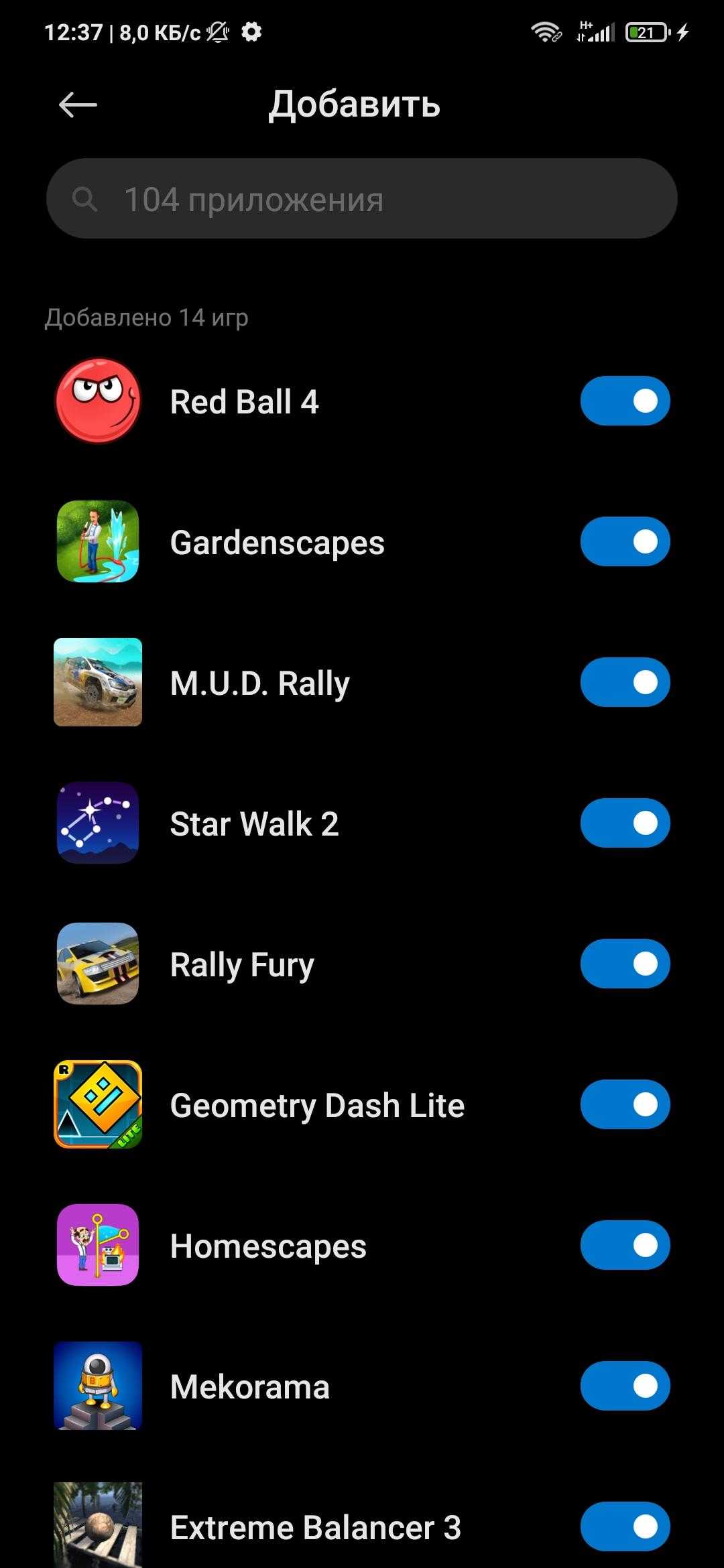The width and height of the screenshot is (724, 1568).
Task: Turn off Geometry Dash Lite toggle
Action: pyautogui.click(x=625, y=1105)
